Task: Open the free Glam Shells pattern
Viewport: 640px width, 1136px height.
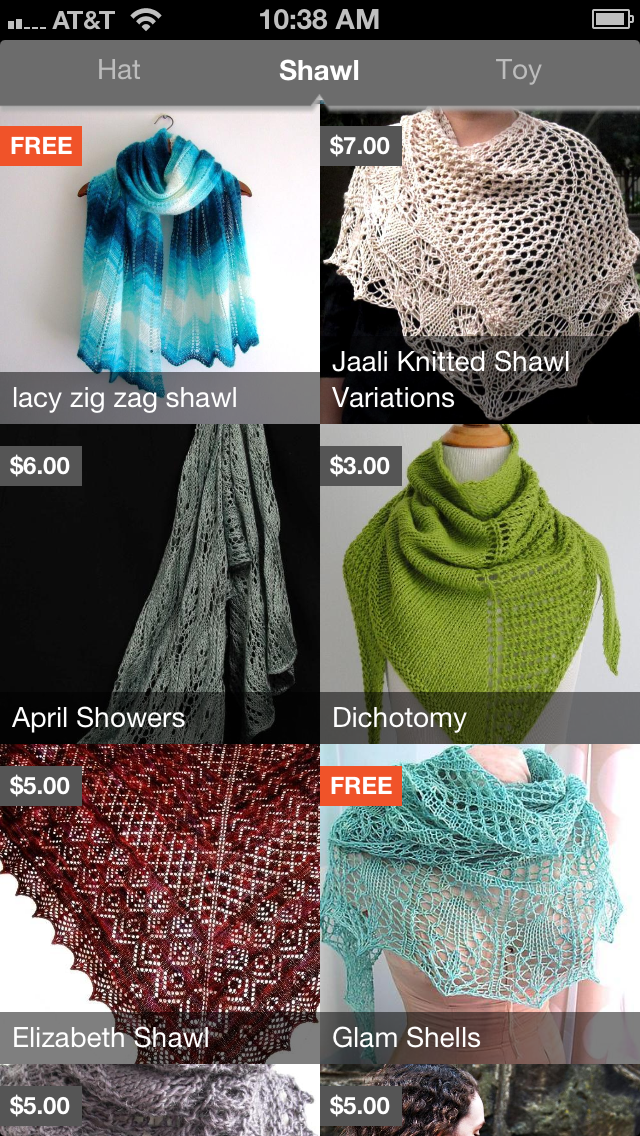Action: click(x=480, y=904)
